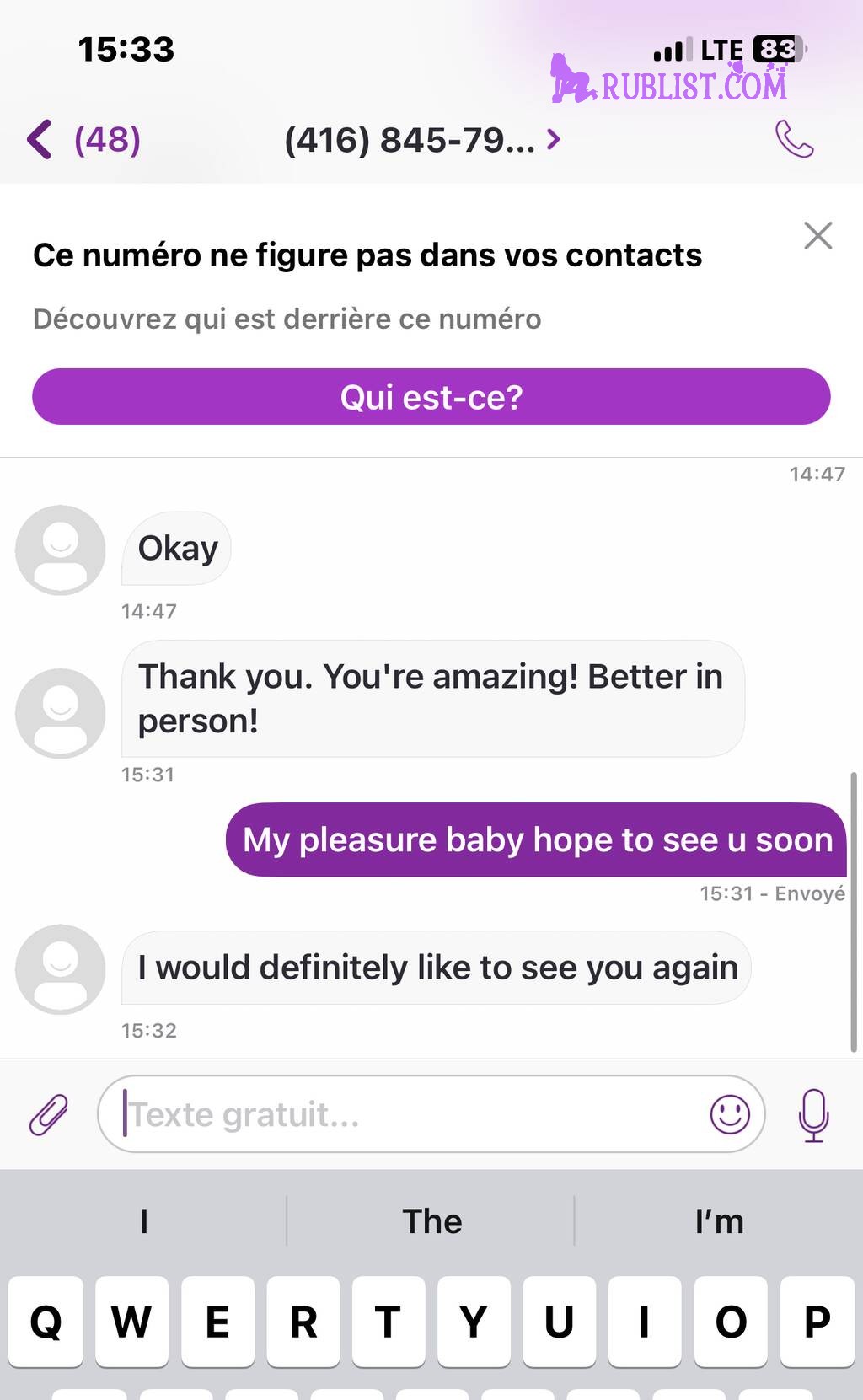Open contact details for (416) 845-79...
This screenshot has width=863, height=1400.
pyautogui.click(x=422, y=140)
